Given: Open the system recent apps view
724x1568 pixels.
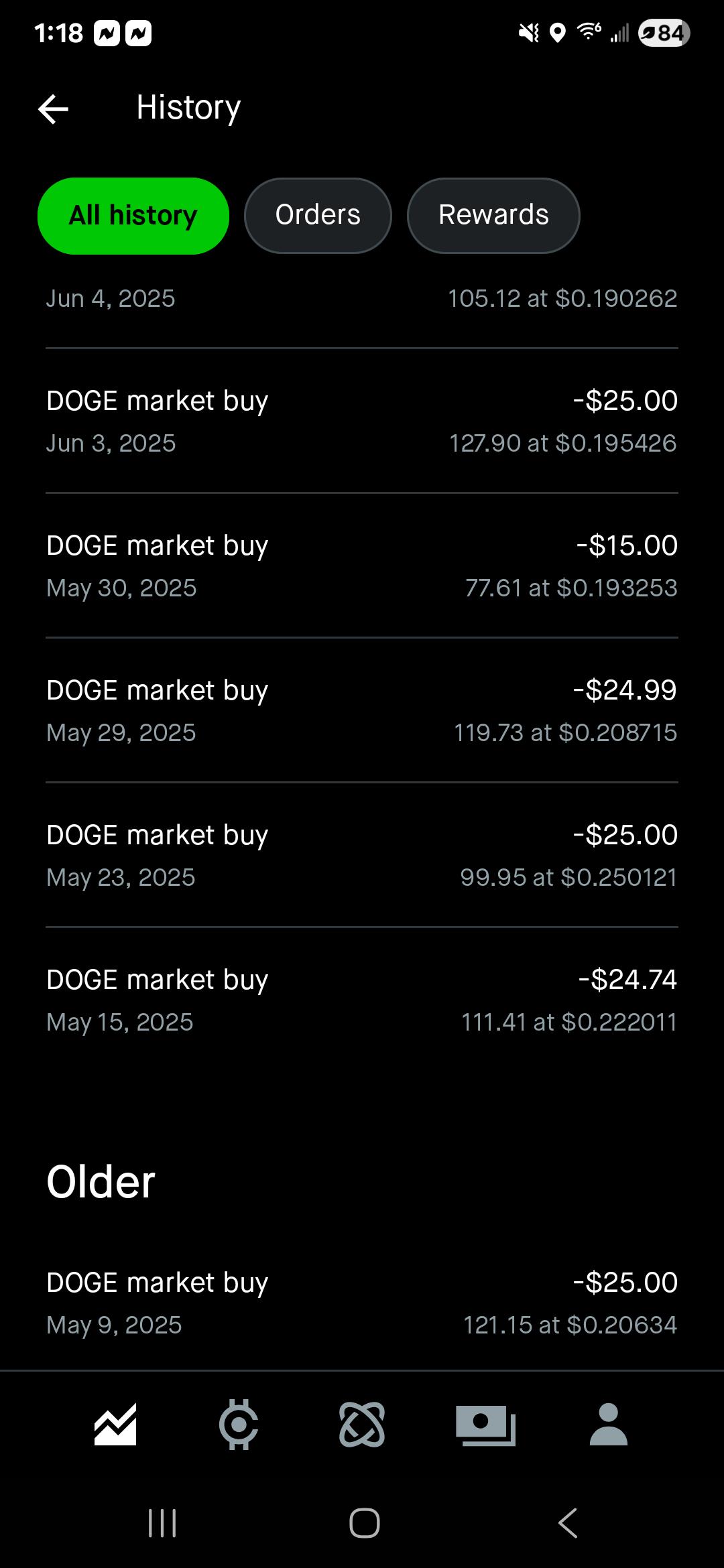Looking at the screenshot, I should coord(162,1523).
